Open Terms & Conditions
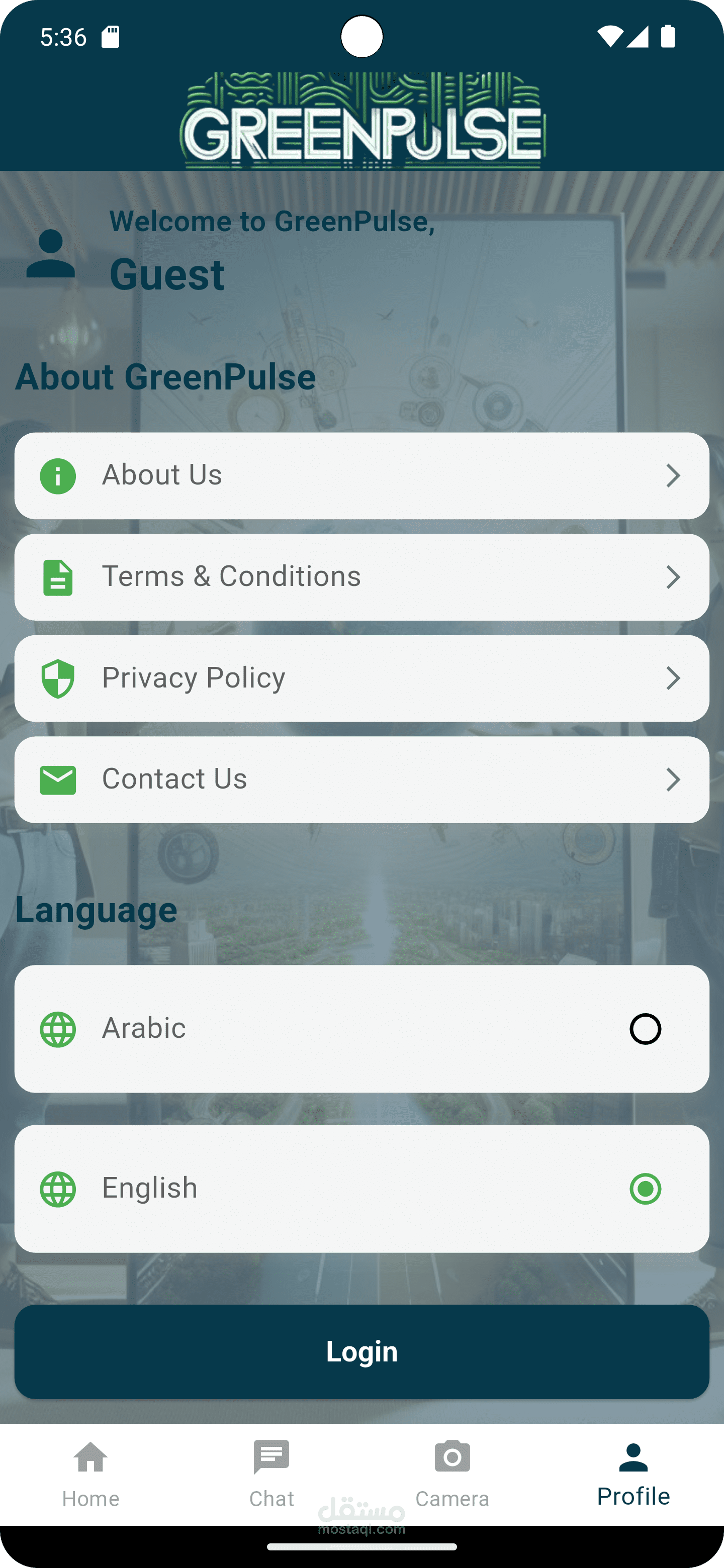724x1568 pixels. pyautogui.click(x=361, y=577)
